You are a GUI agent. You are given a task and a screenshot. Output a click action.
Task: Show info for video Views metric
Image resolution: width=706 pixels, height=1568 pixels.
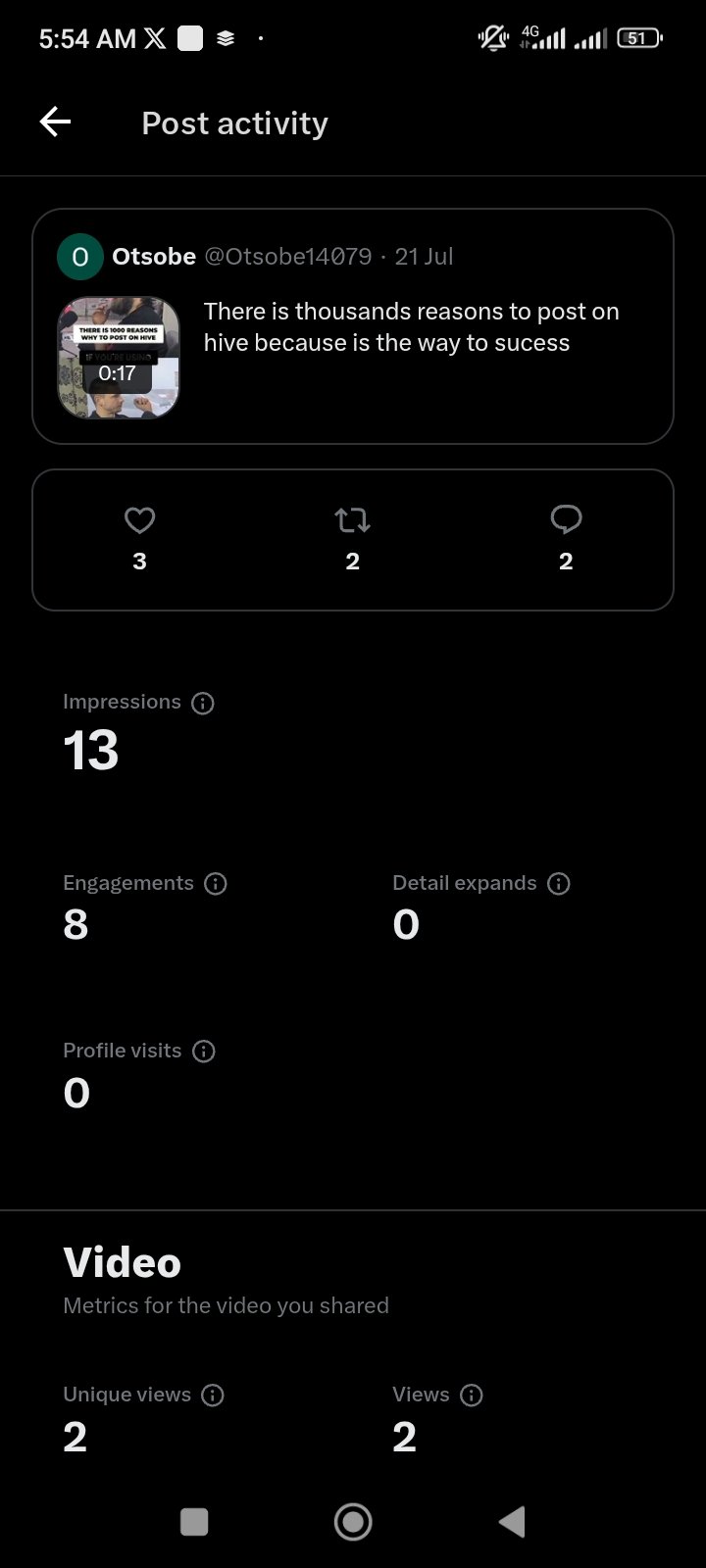coord(472,1396)
